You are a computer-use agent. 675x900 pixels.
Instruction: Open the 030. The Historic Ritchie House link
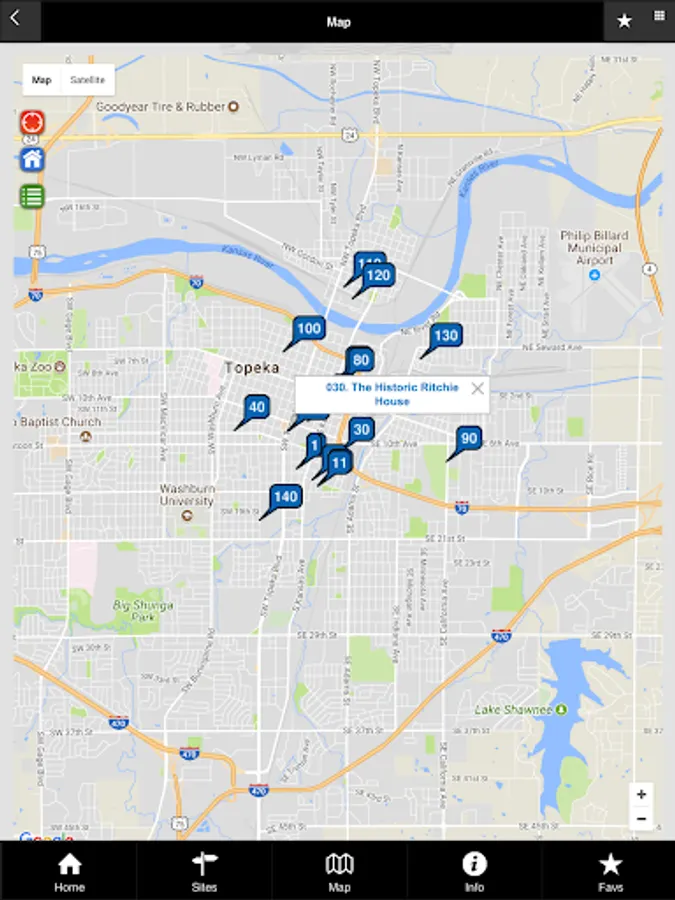point(392,394)
